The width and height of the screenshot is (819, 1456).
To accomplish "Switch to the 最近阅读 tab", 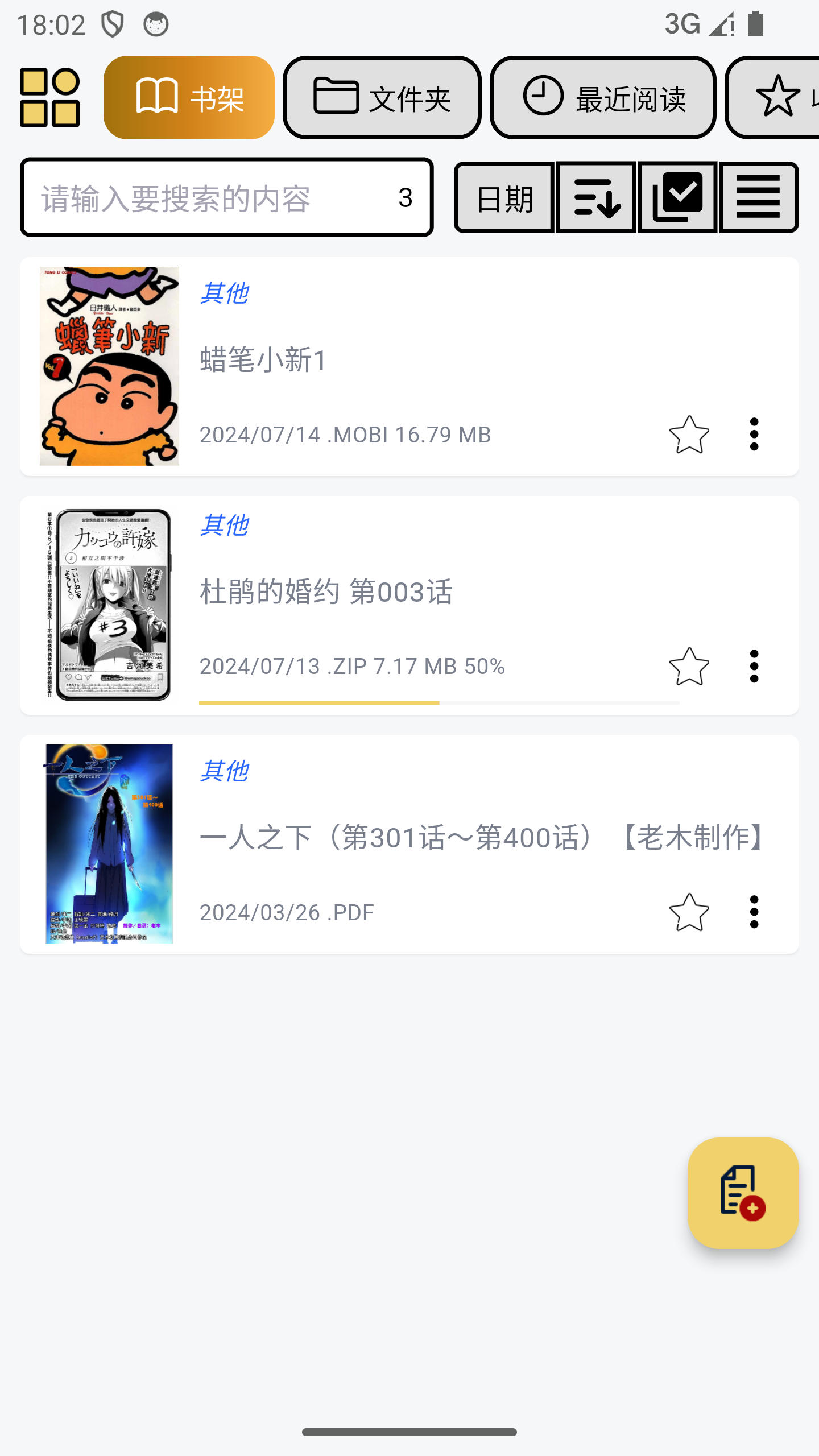I will [x=602, y=97].
